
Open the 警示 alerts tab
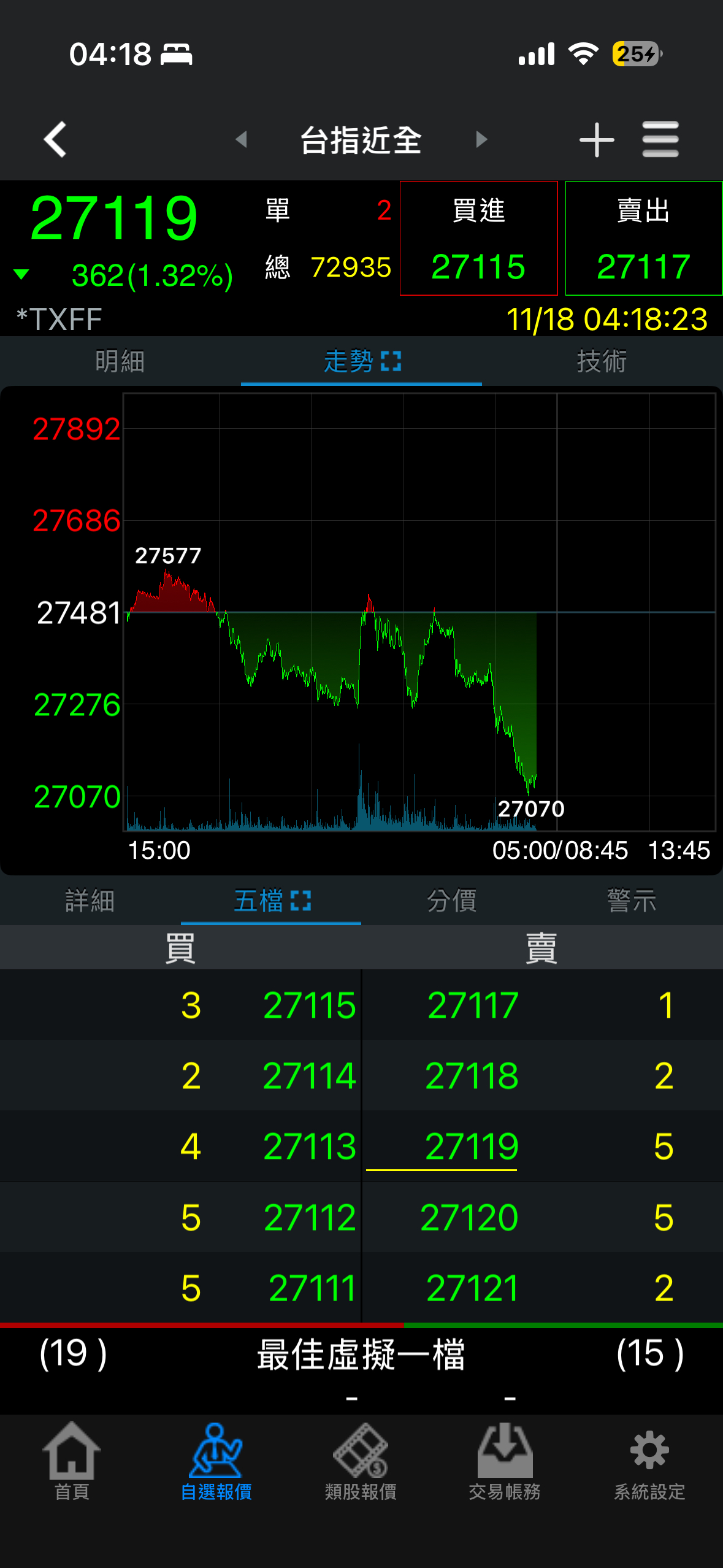pos(632,901)
